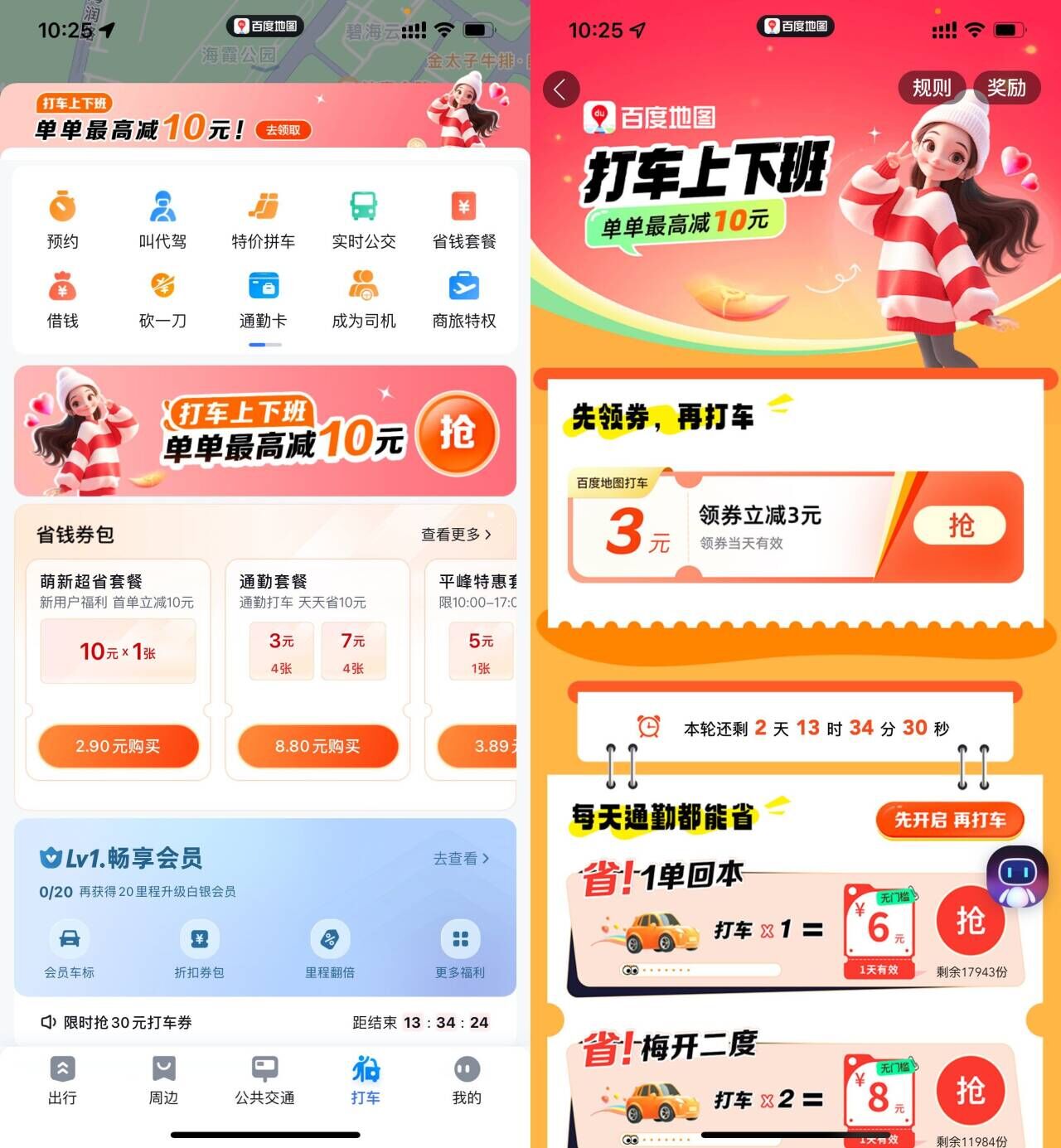The image size is (1061, 1148).
Task: Grab the 1单回本 6元 coupon
Action: [970, 922]
